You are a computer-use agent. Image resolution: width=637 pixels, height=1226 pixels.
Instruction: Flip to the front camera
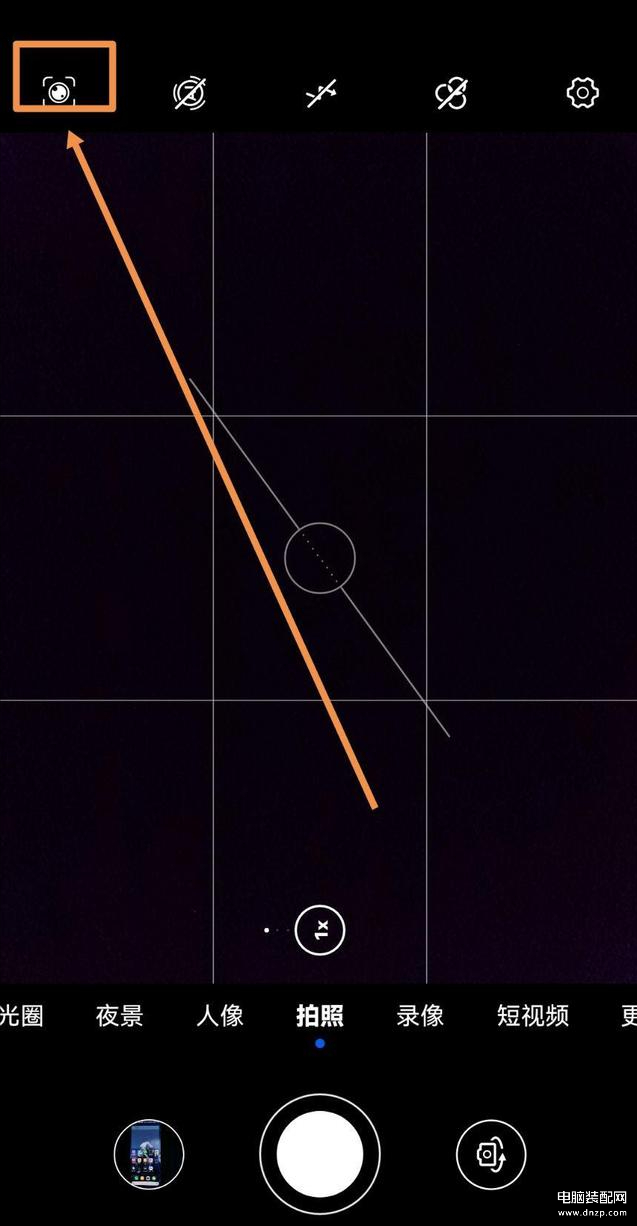point(490,1154)
